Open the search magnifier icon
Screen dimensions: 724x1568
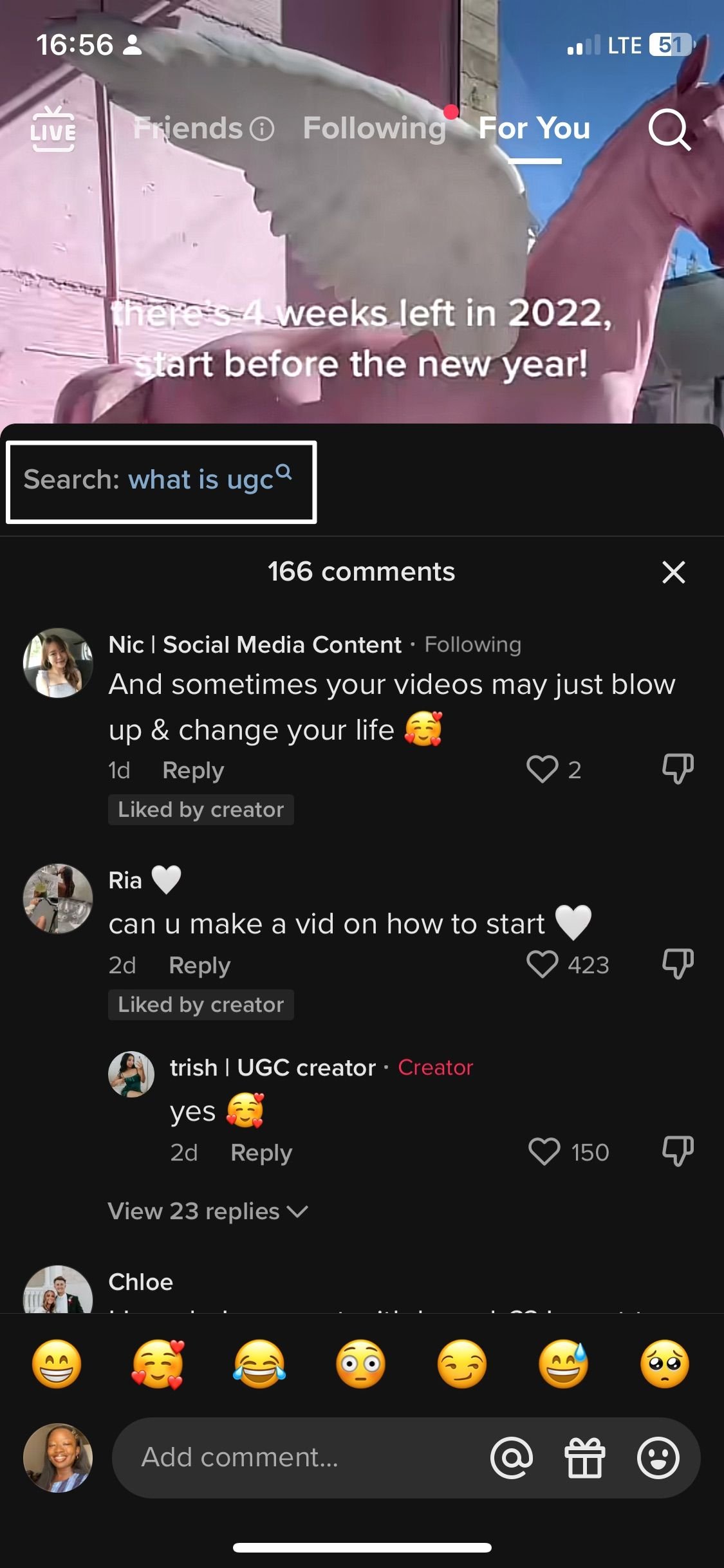(669, 129)
